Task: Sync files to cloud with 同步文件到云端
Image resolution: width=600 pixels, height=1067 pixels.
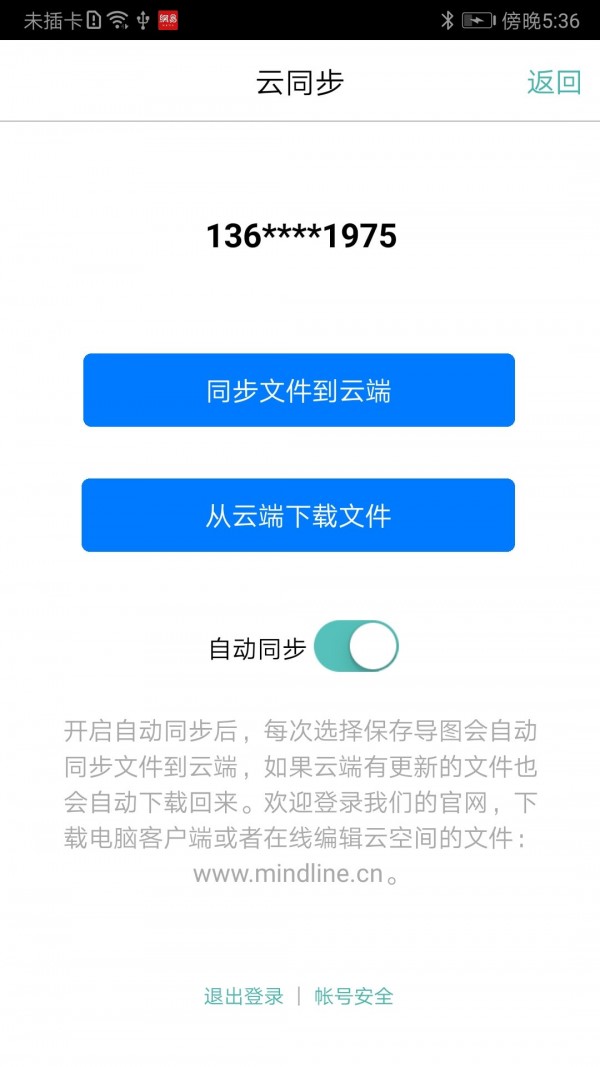Action: click(x=298, y=390)
